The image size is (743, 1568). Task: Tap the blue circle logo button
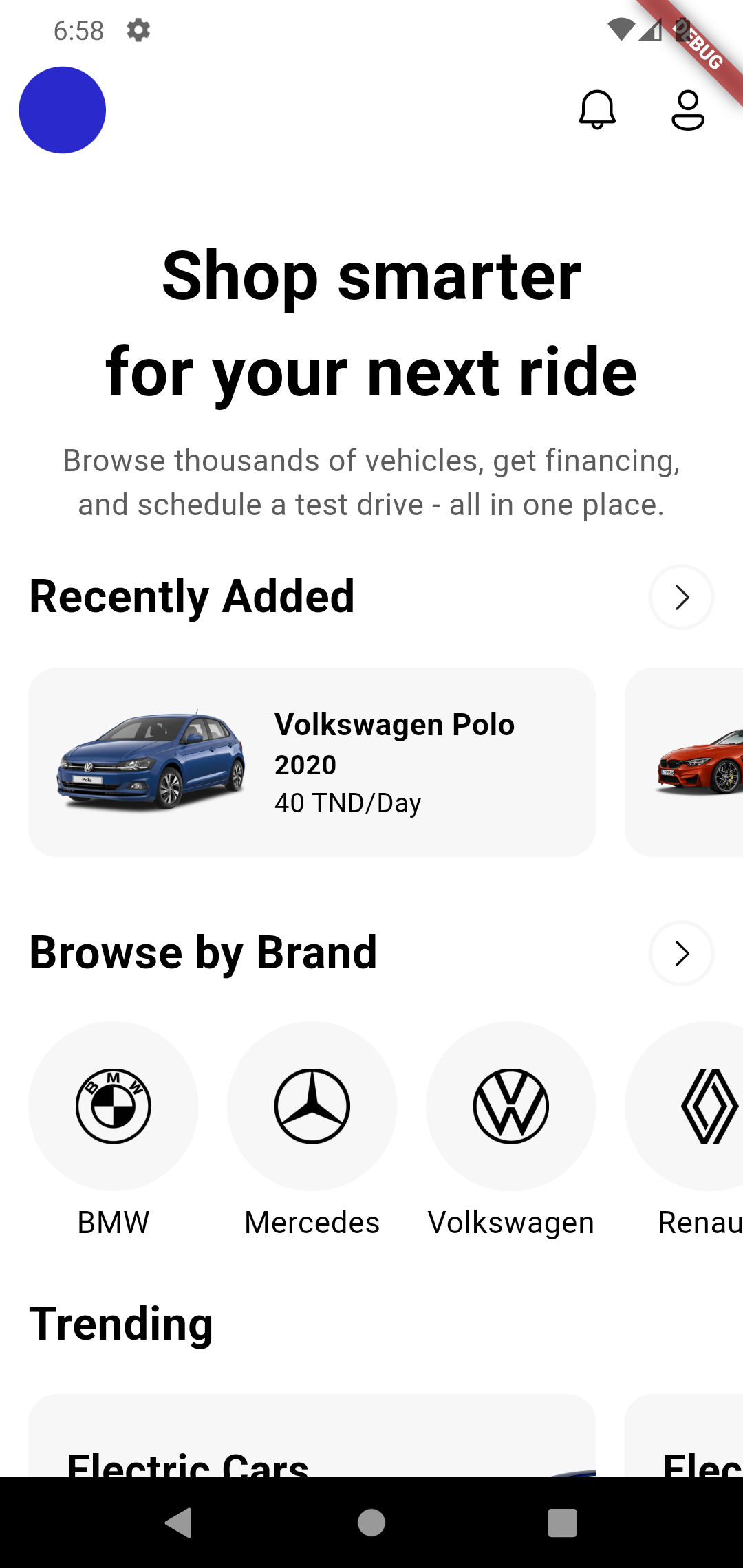coord(63,110)
